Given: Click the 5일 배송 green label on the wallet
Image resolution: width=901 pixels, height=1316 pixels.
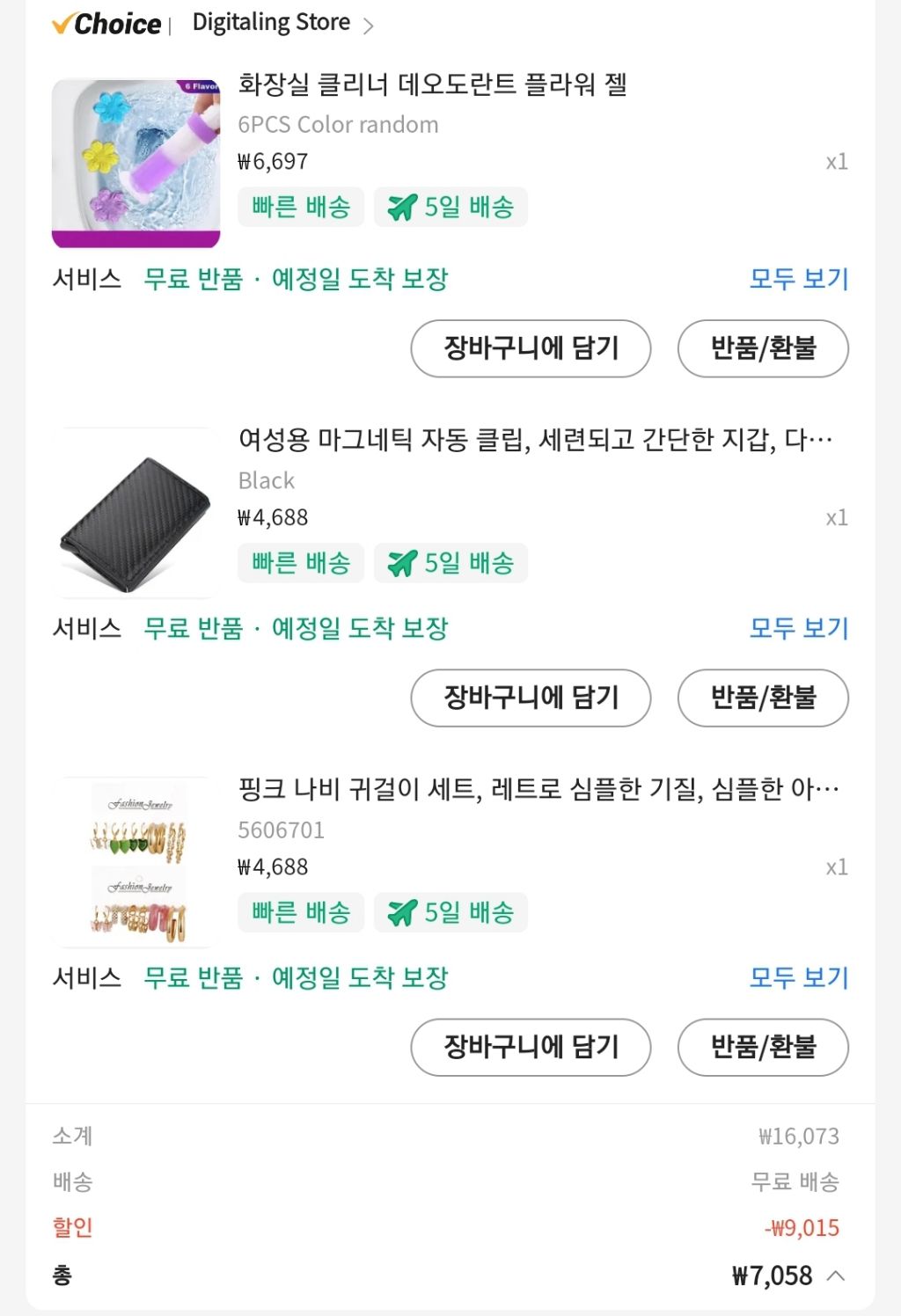Looking at the screenshot, I should [450, 563].
